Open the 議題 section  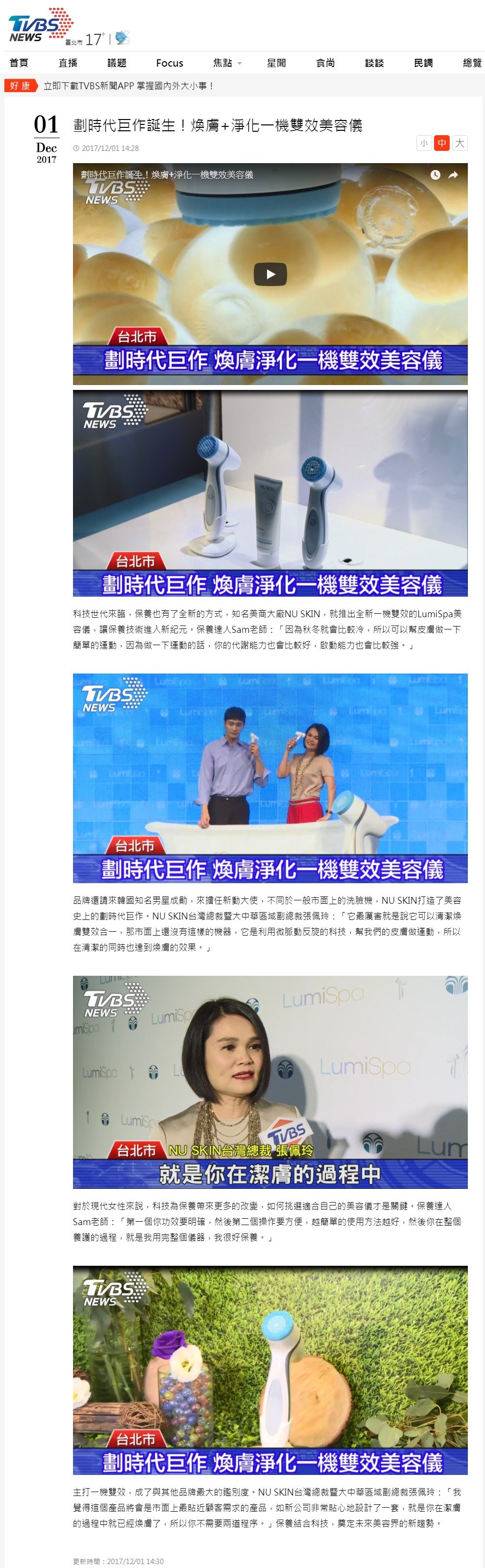pos(117,63)
